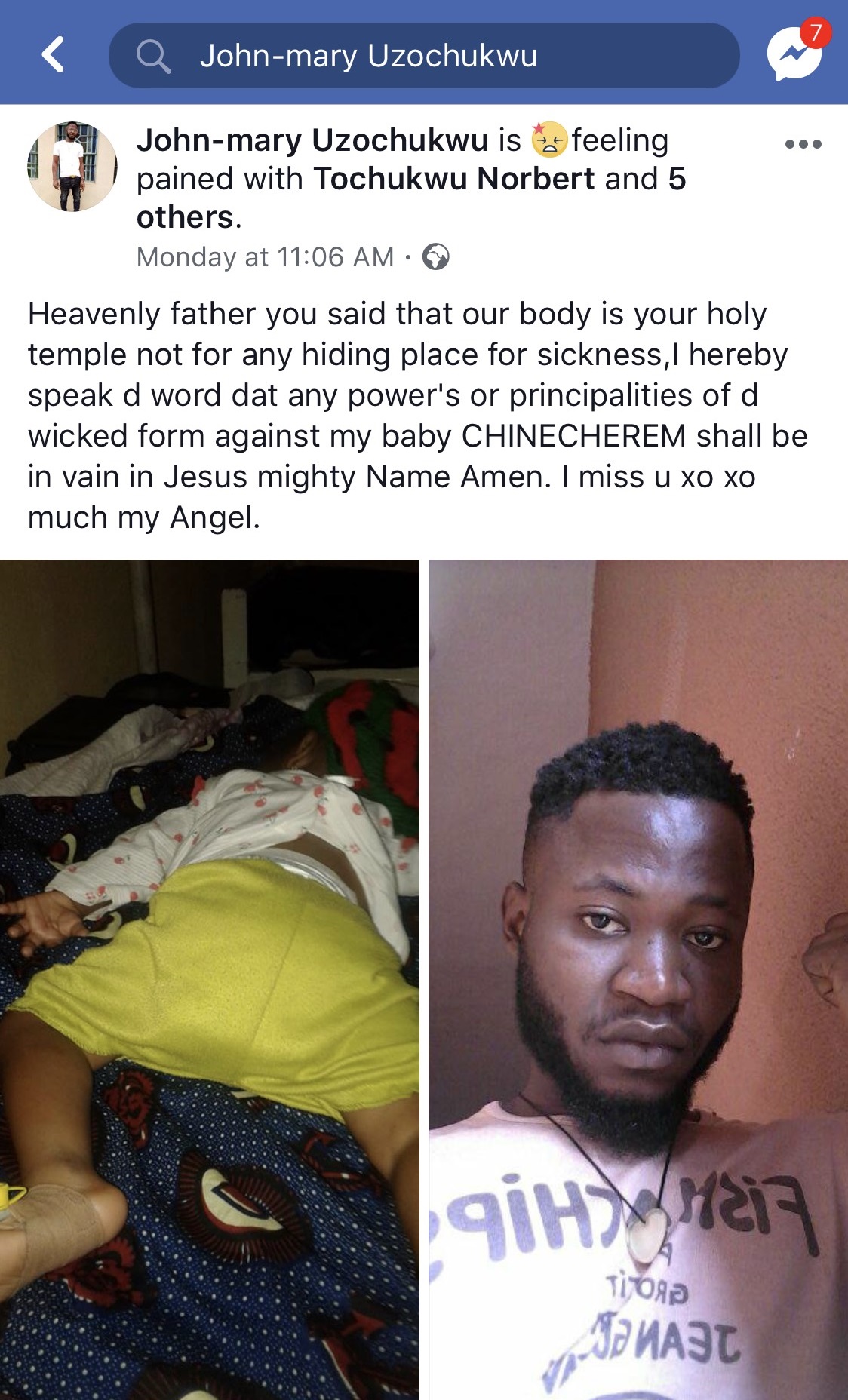Tap the public privacy globe icon
The image size is (848, 1400).
(436, 257)
